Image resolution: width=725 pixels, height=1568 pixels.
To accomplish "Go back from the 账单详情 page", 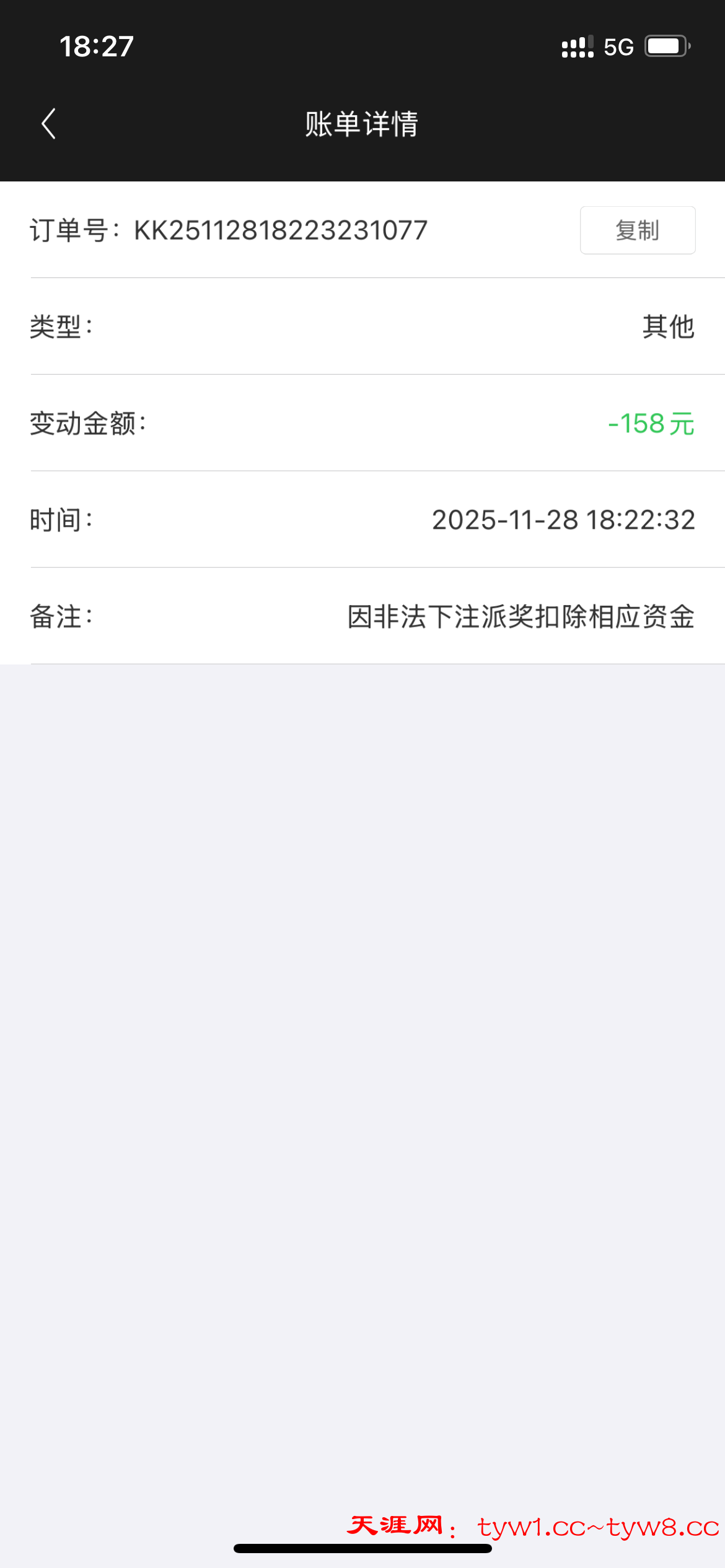I will [49, 124].
